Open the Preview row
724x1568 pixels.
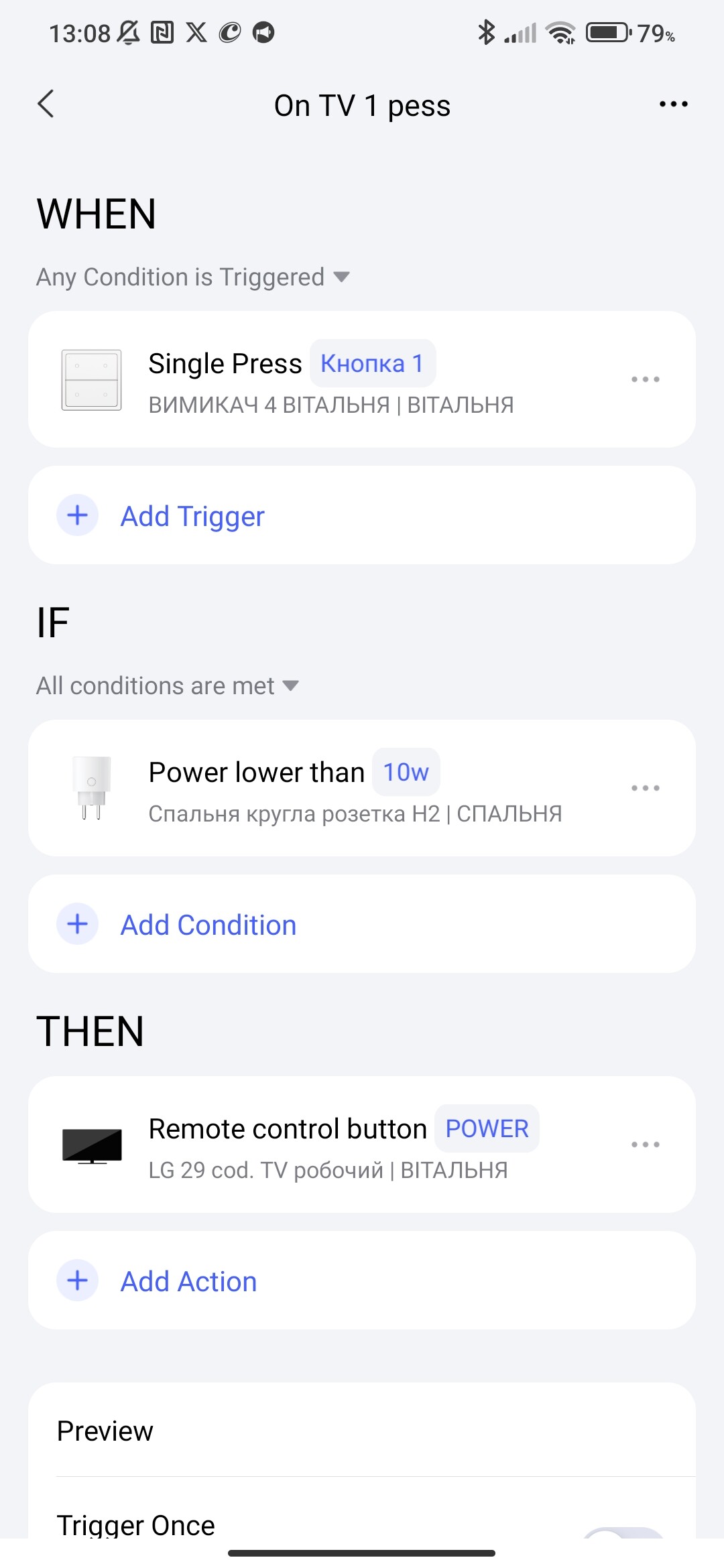(x=362, y=1431)
